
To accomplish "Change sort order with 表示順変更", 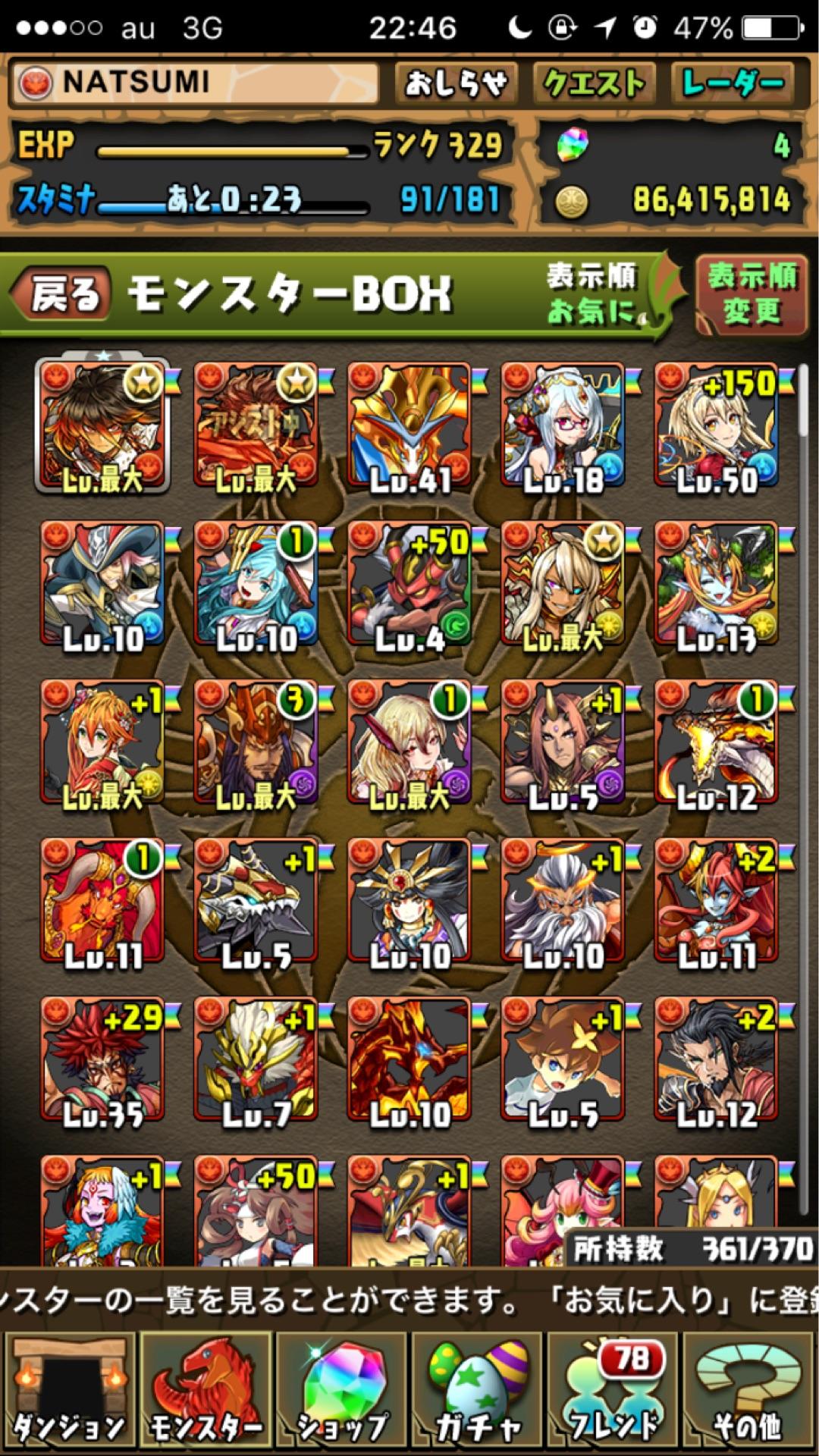I will pyautogui.click(x=751, y=294).
